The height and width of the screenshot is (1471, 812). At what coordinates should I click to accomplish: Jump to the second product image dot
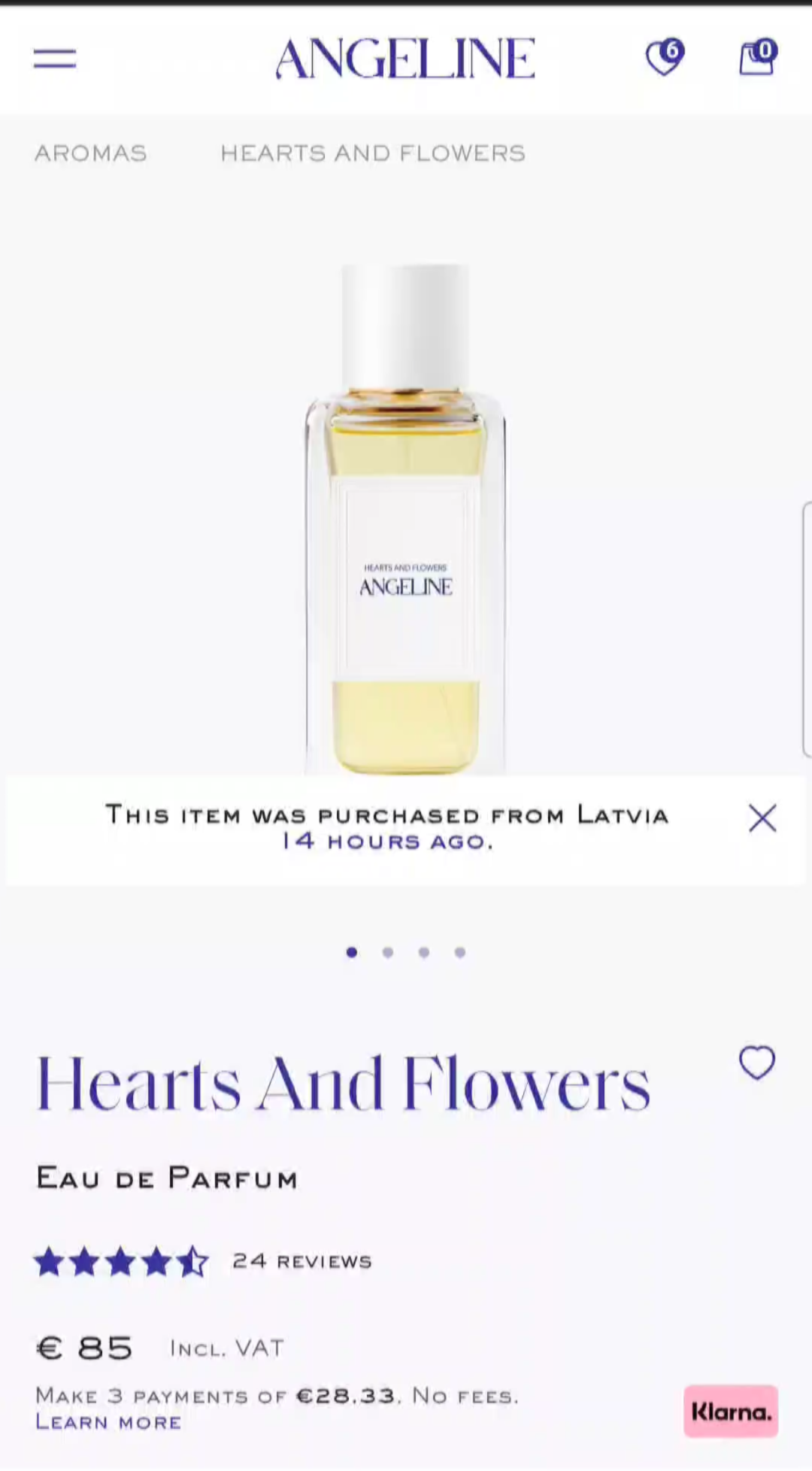[388, 953]
